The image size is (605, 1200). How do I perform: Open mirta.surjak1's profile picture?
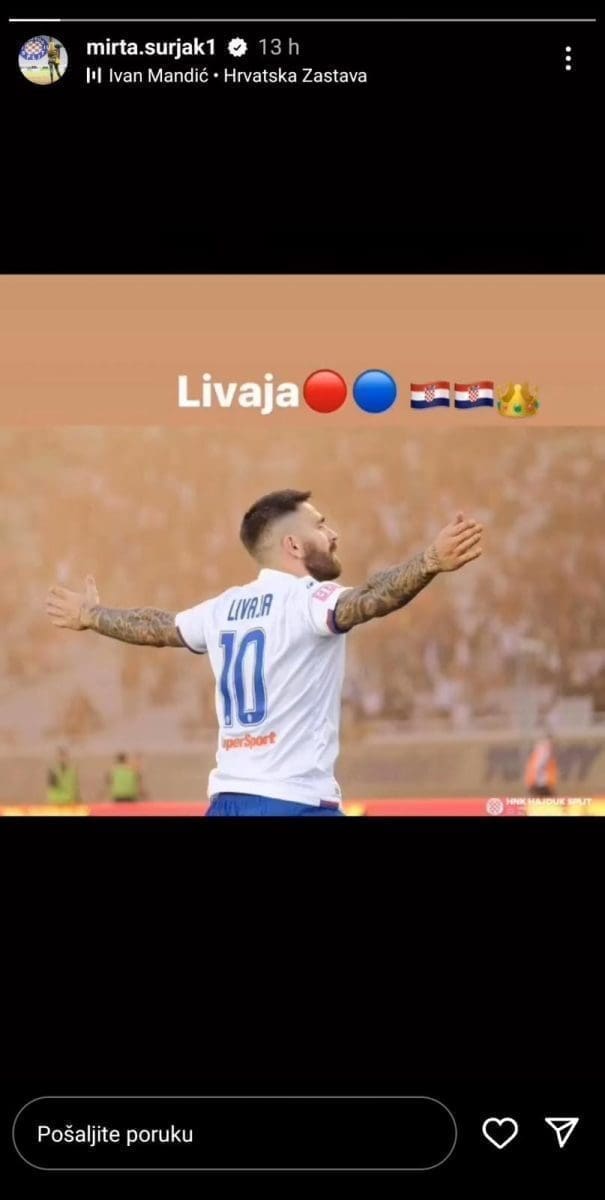43,60
